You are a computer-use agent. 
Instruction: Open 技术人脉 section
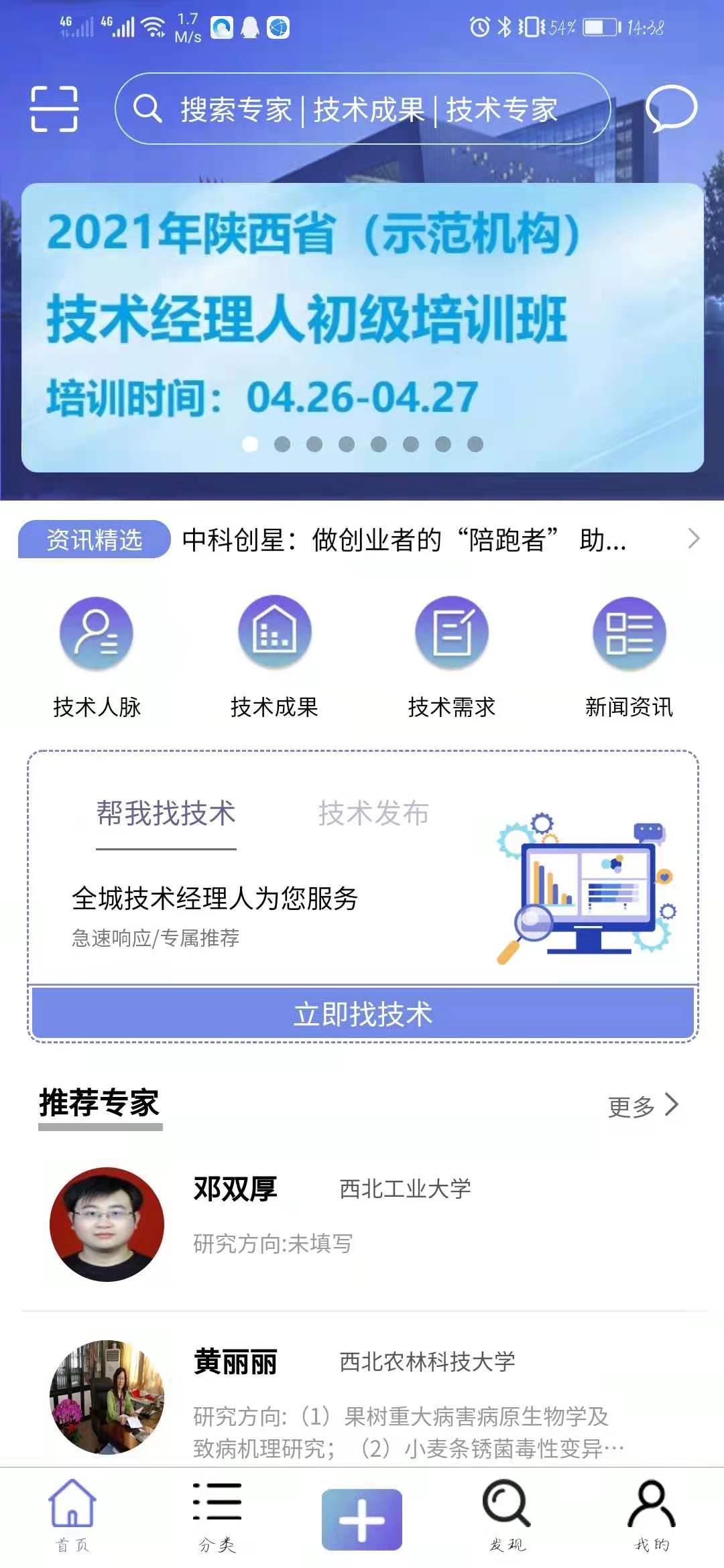coord(97,653)
